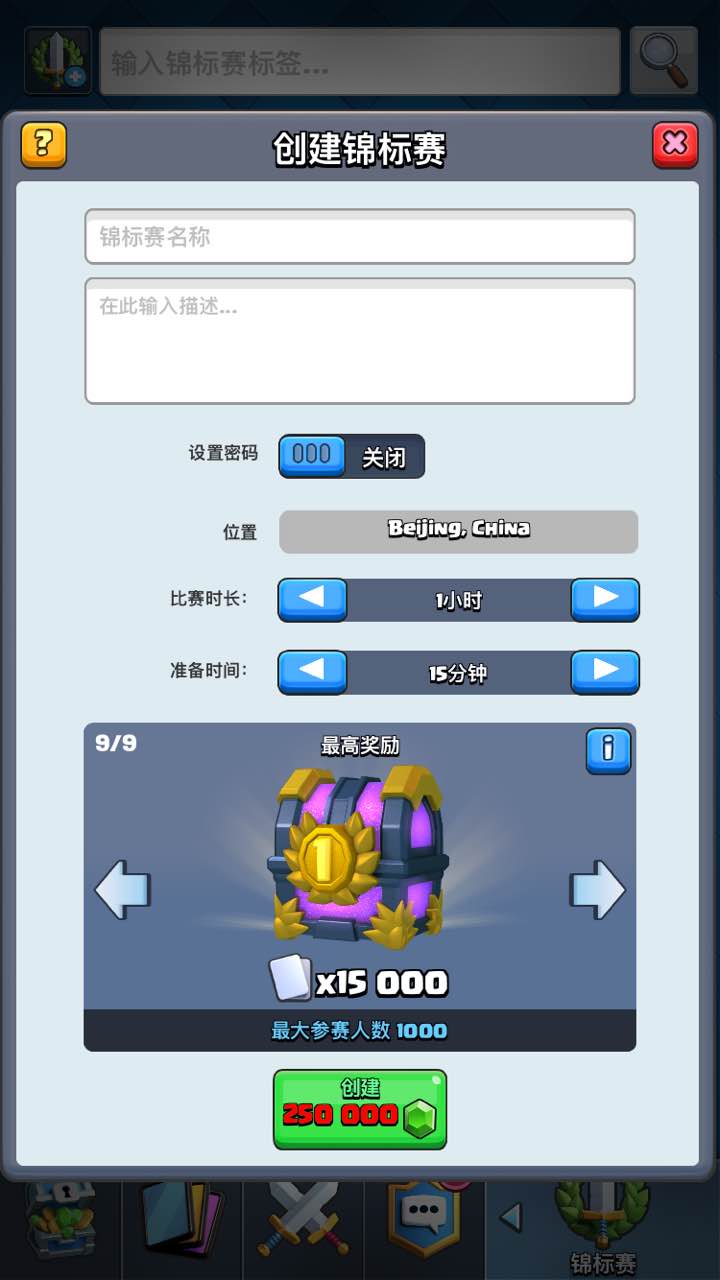Focus the 锦标赛名称 name field
Viewport: 720px width, 1280px height.
(x=360, y=237)
